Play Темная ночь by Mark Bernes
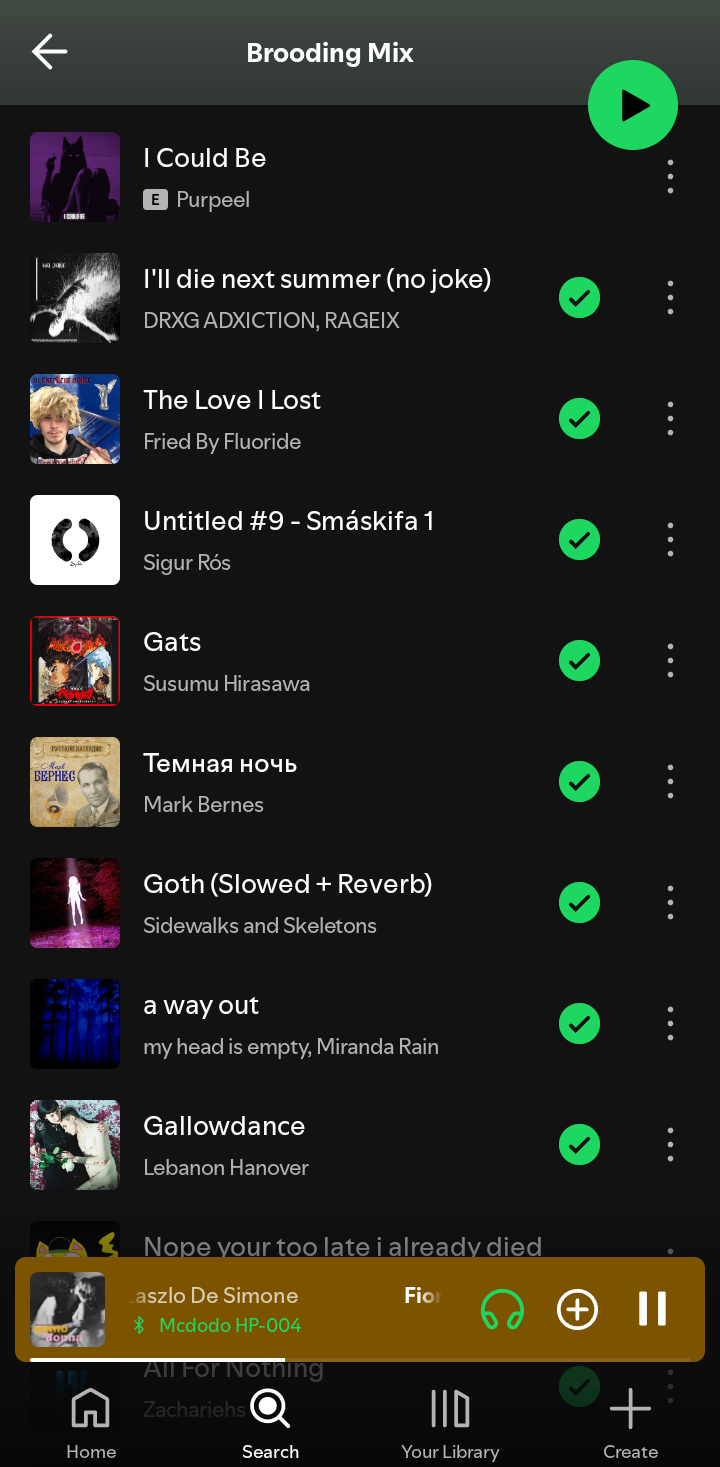The image size is (720, 1467). click(x=360, y=782)
